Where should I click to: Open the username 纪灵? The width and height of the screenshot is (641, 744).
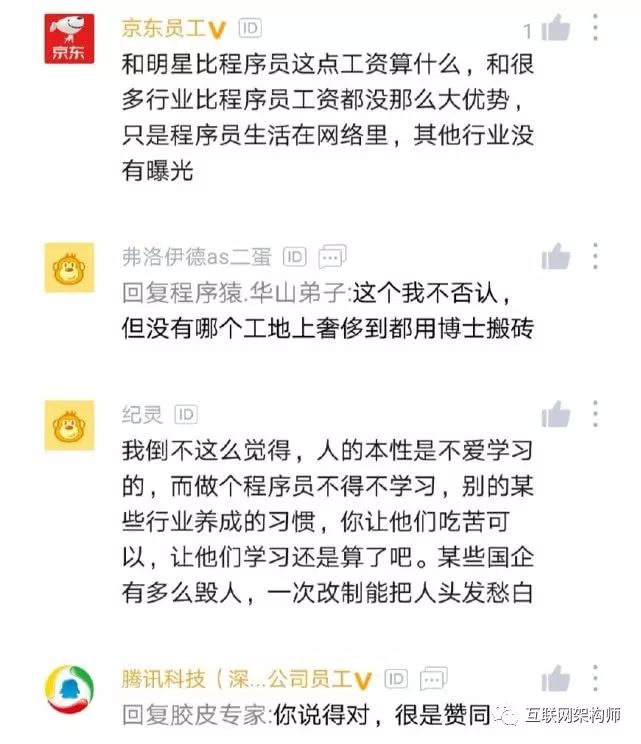(x=141, y=414)
